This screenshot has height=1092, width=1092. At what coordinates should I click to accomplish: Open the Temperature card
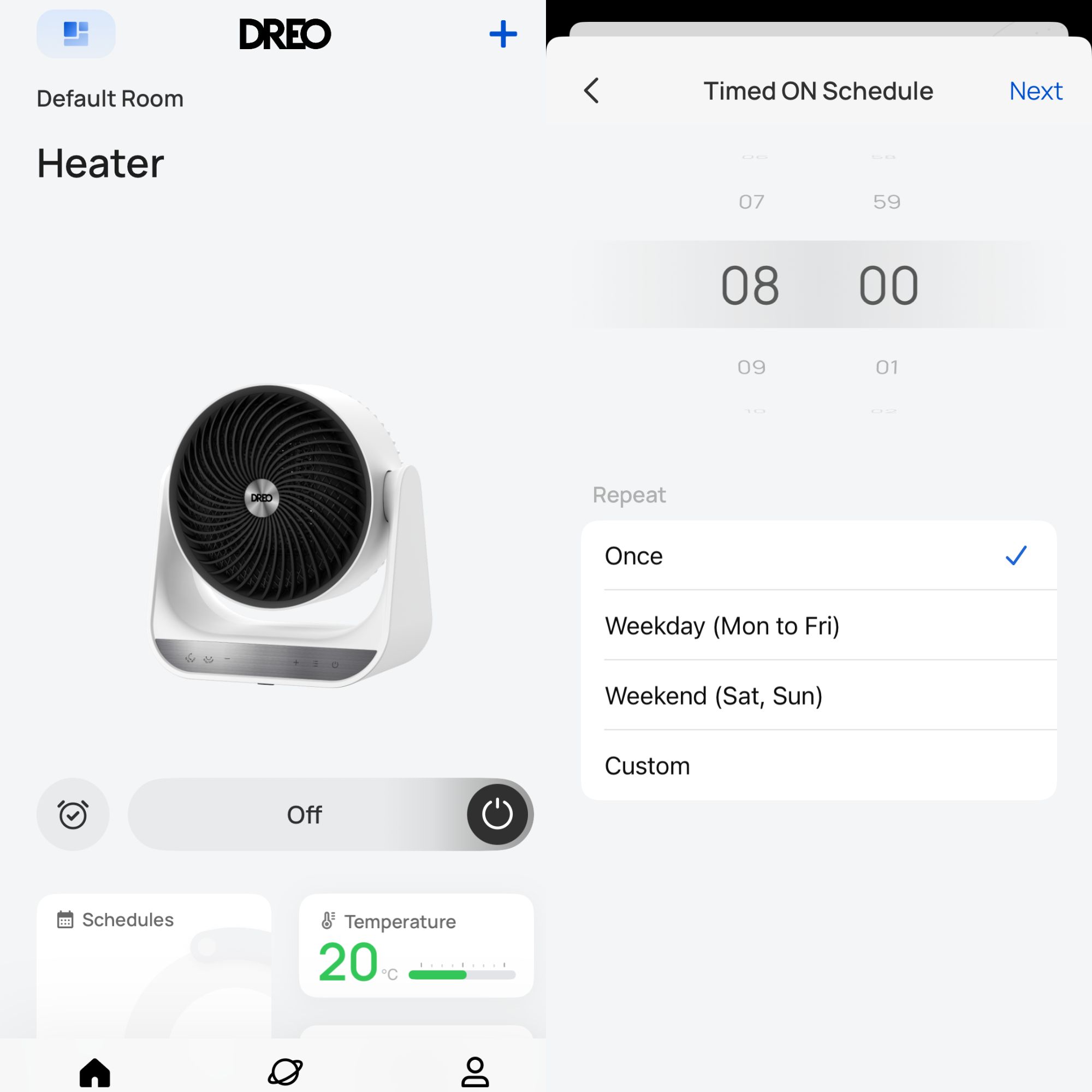click(416, 945)
